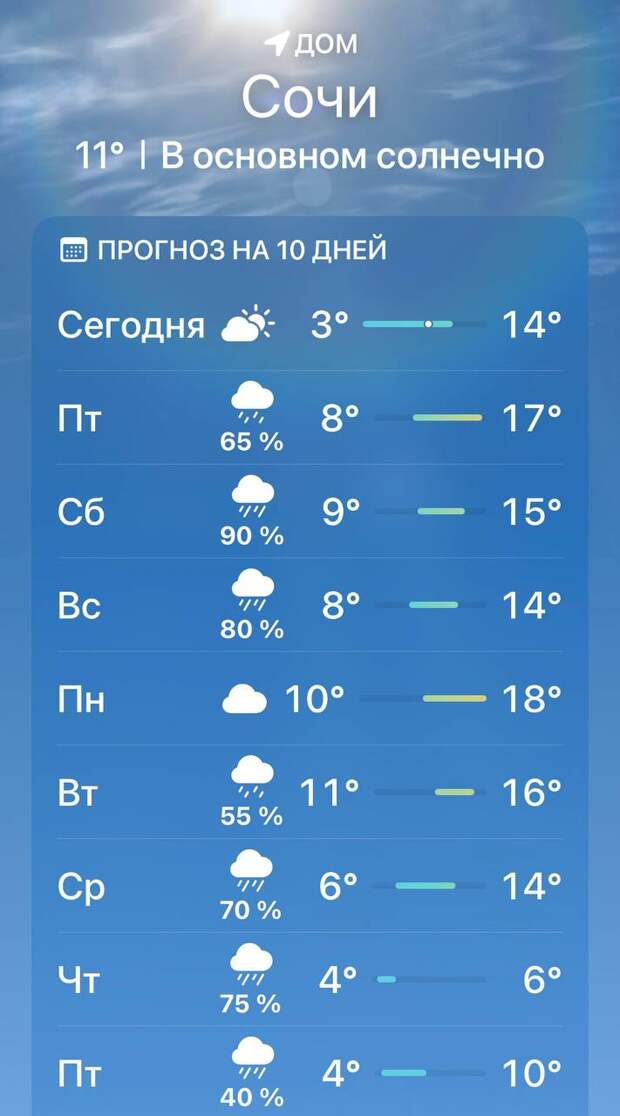Open the Вс forecast row
This screenshot has width=620, height=1116.
pyautogui.click(x=310, y=605)
